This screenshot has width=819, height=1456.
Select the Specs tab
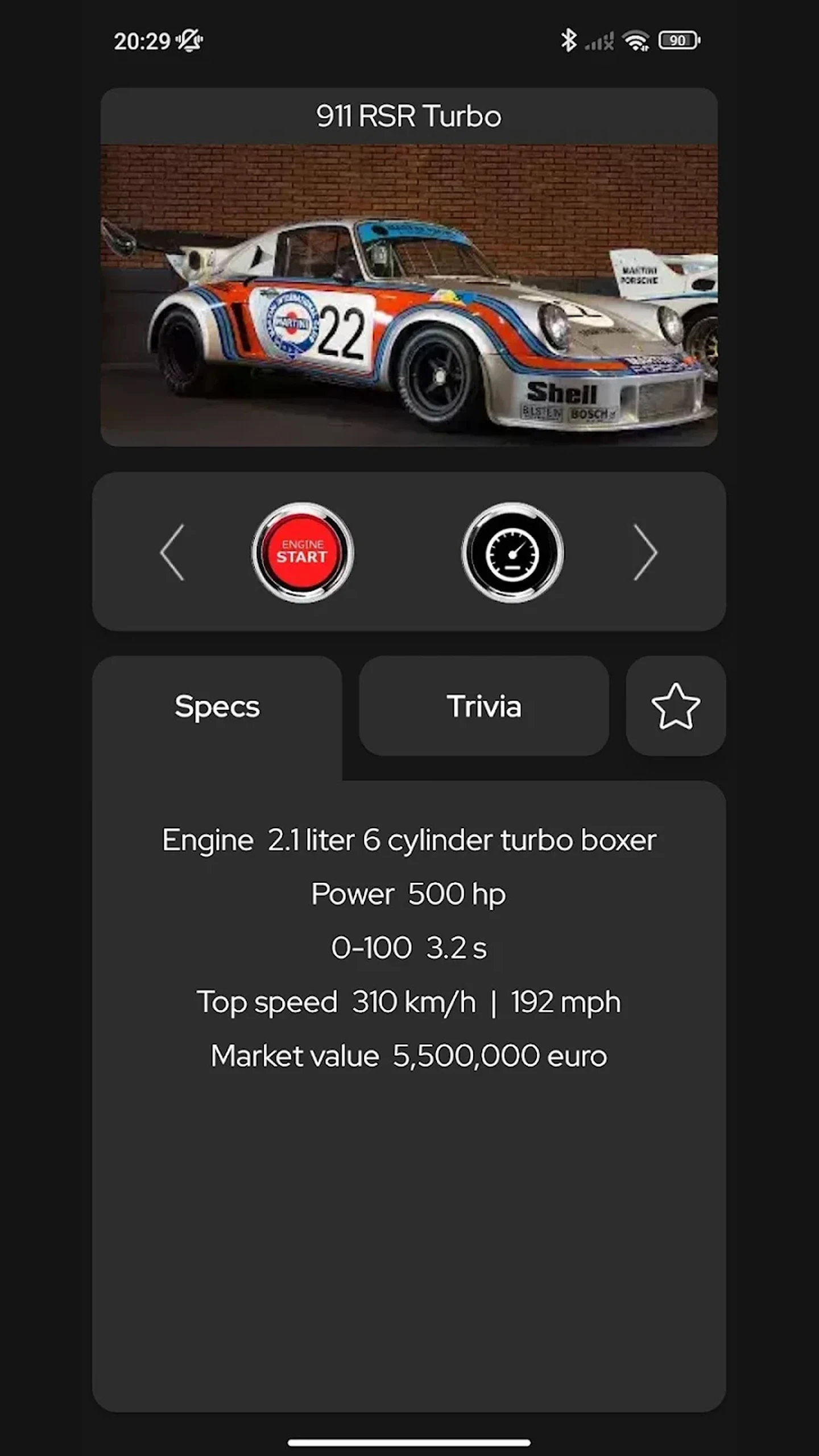click(217, 706)
